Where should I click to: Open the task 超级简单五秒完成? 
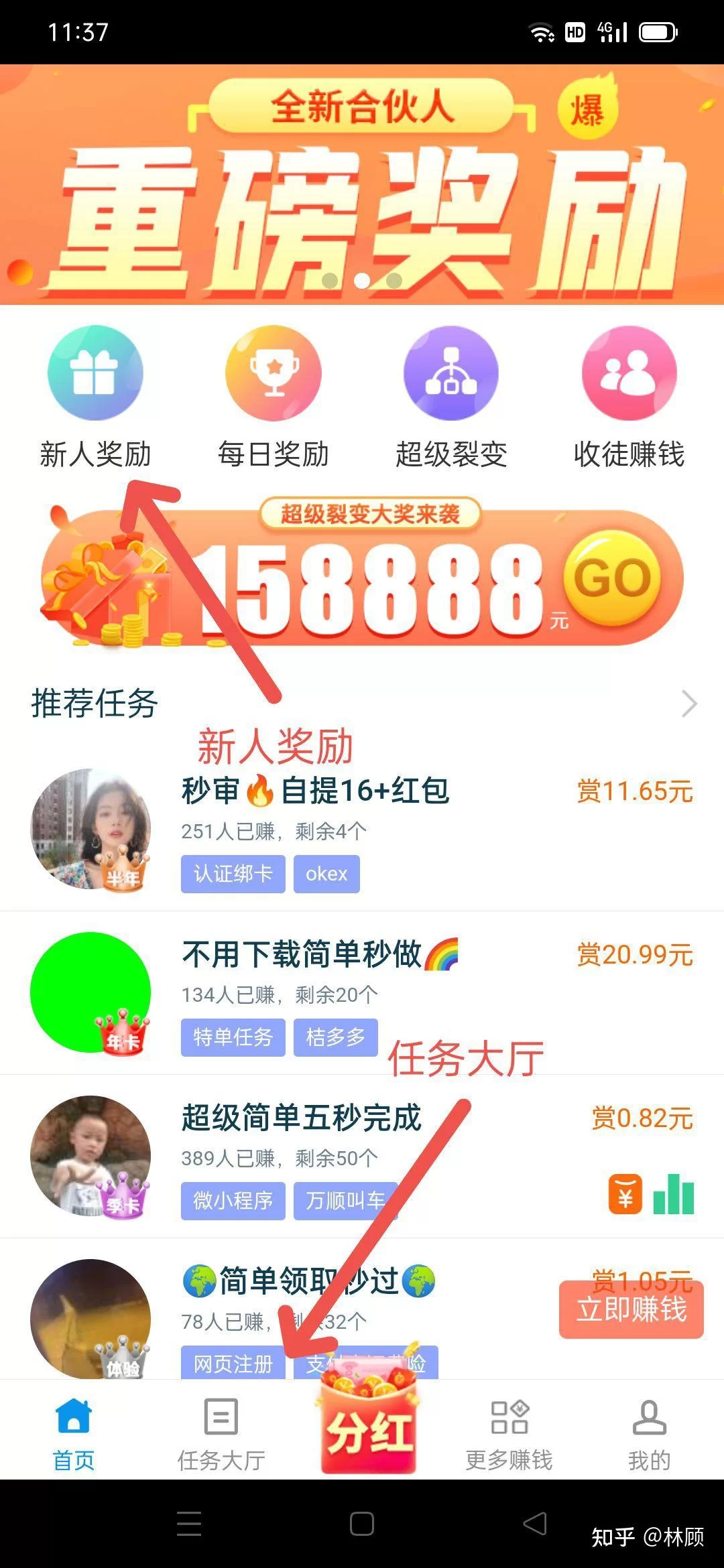pos(302,1118)
